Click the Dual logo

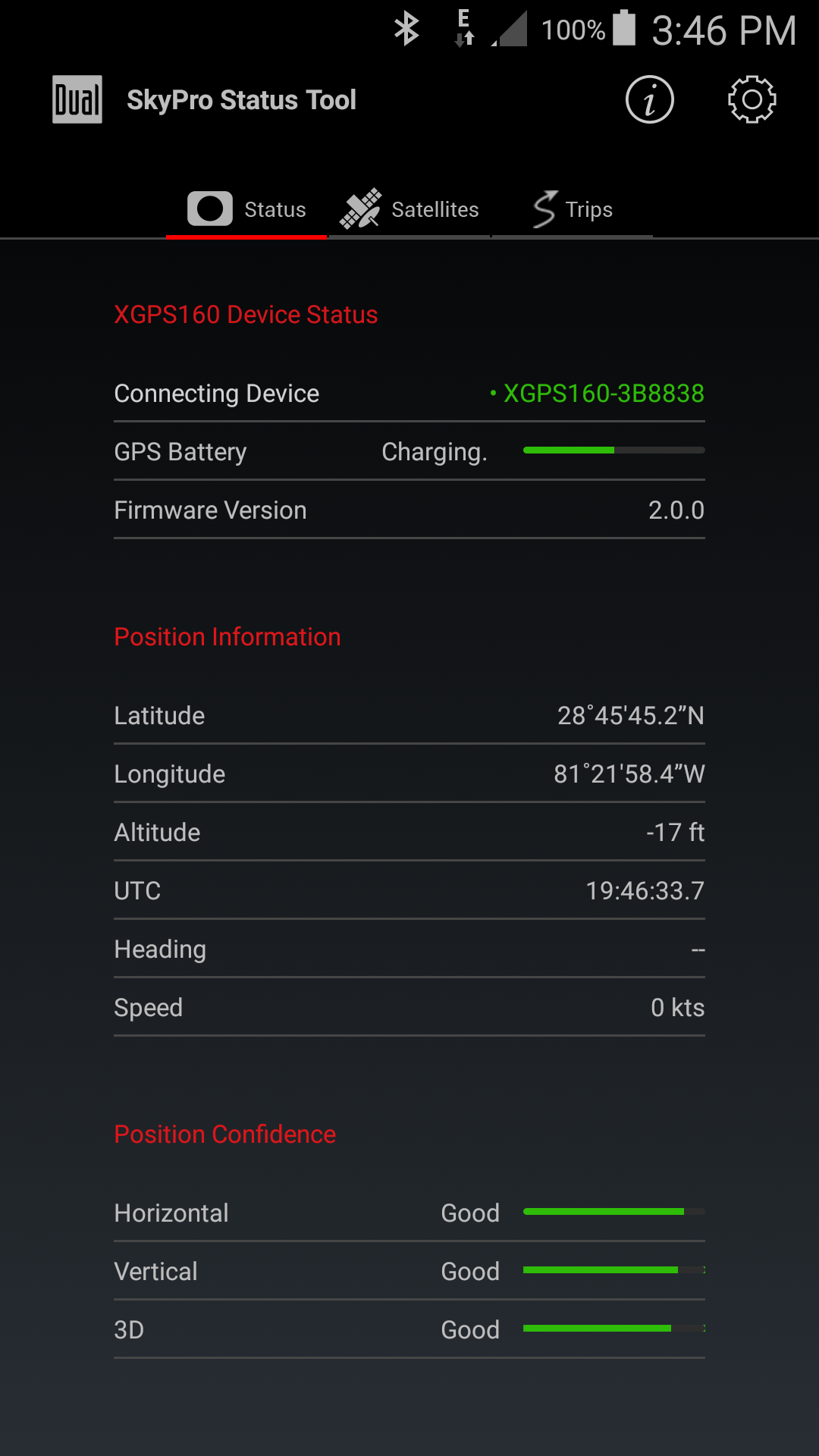tap(76, 99)
